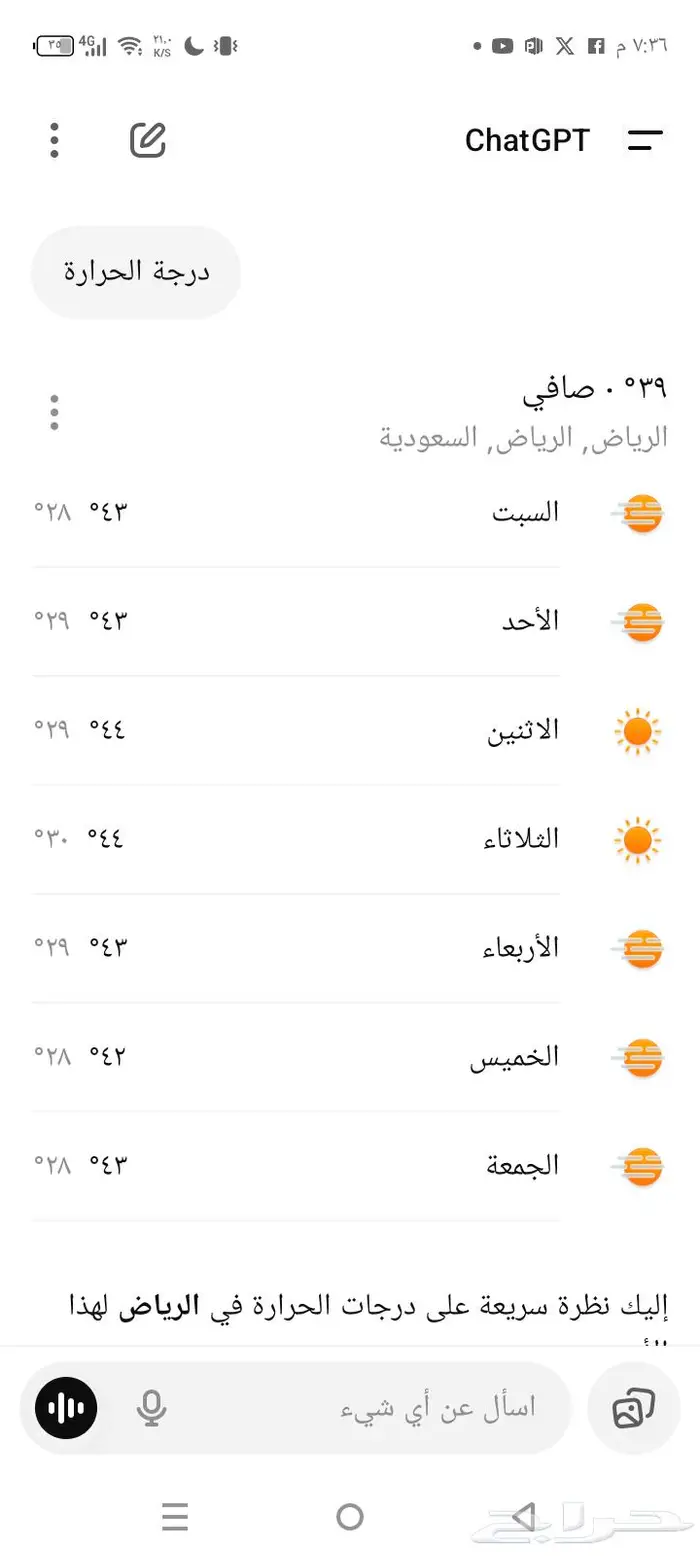This screenshot has width=700, height=1556.
Task: Launch voice mode with the waveform button
Action: pyautogui.click(x=66, y=1408)
